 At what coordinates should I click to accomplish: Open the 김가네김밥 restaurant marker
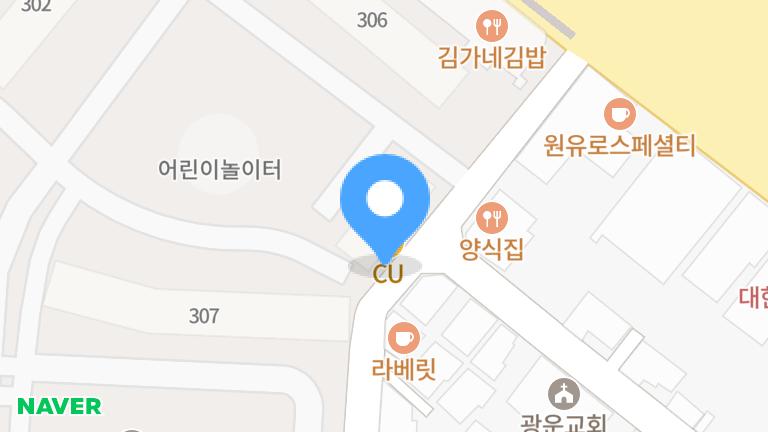[490, 26]
